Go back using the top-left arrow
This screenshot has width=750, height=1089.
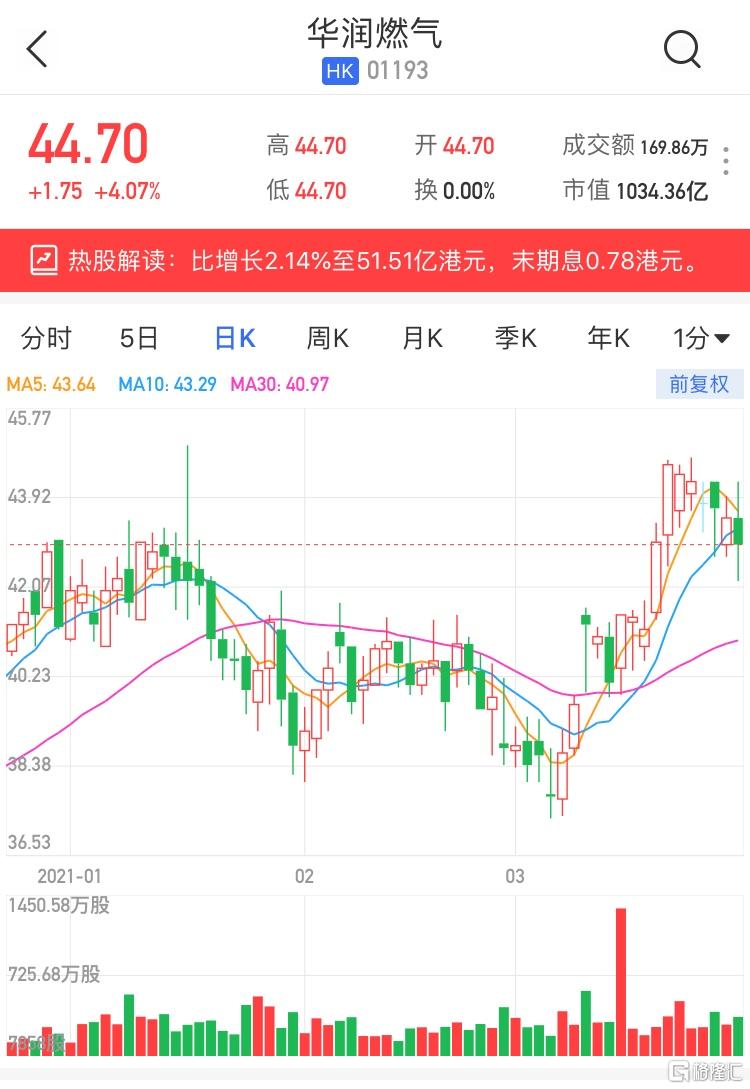[x=37, y=48]
